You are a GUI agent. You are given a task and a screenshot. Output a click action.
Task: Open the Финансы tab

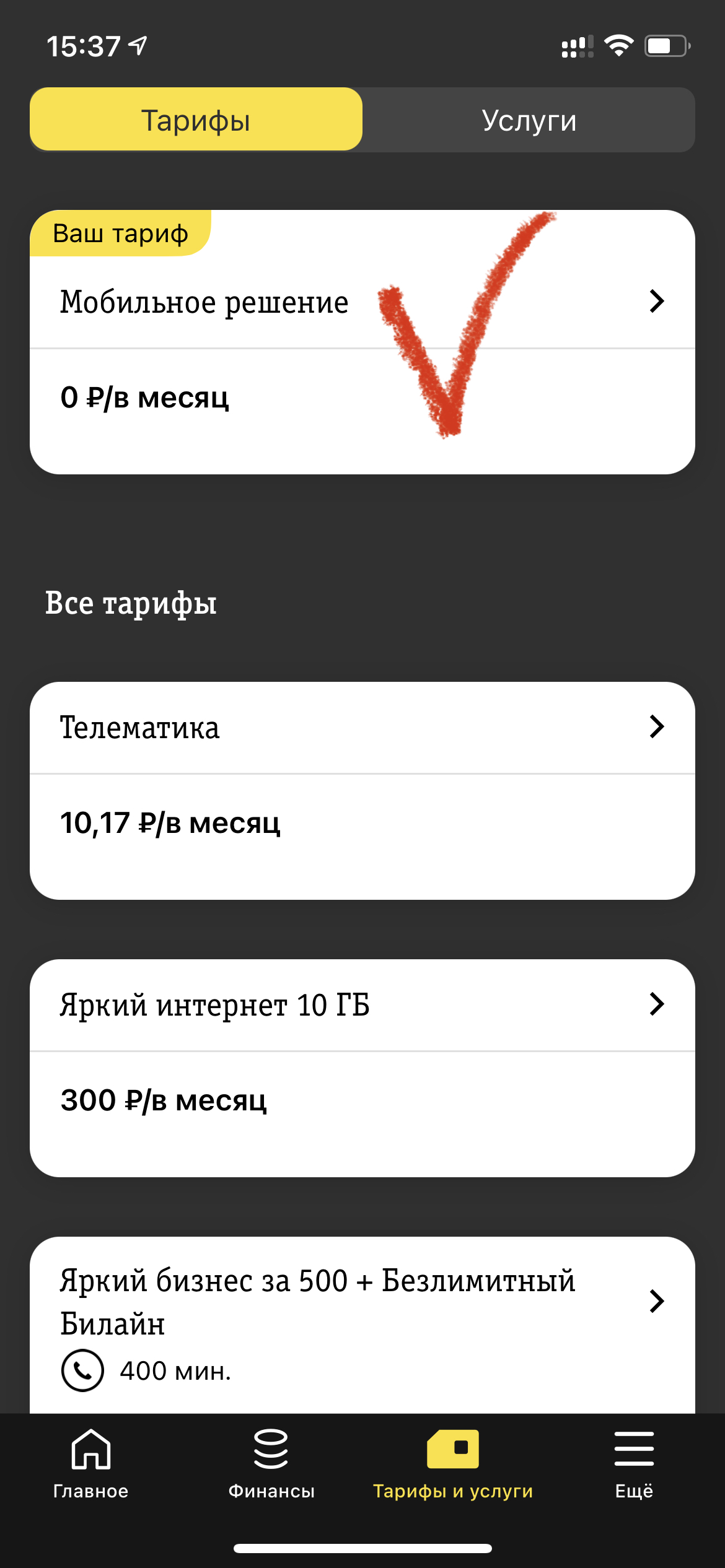[x=271, y=1464]
